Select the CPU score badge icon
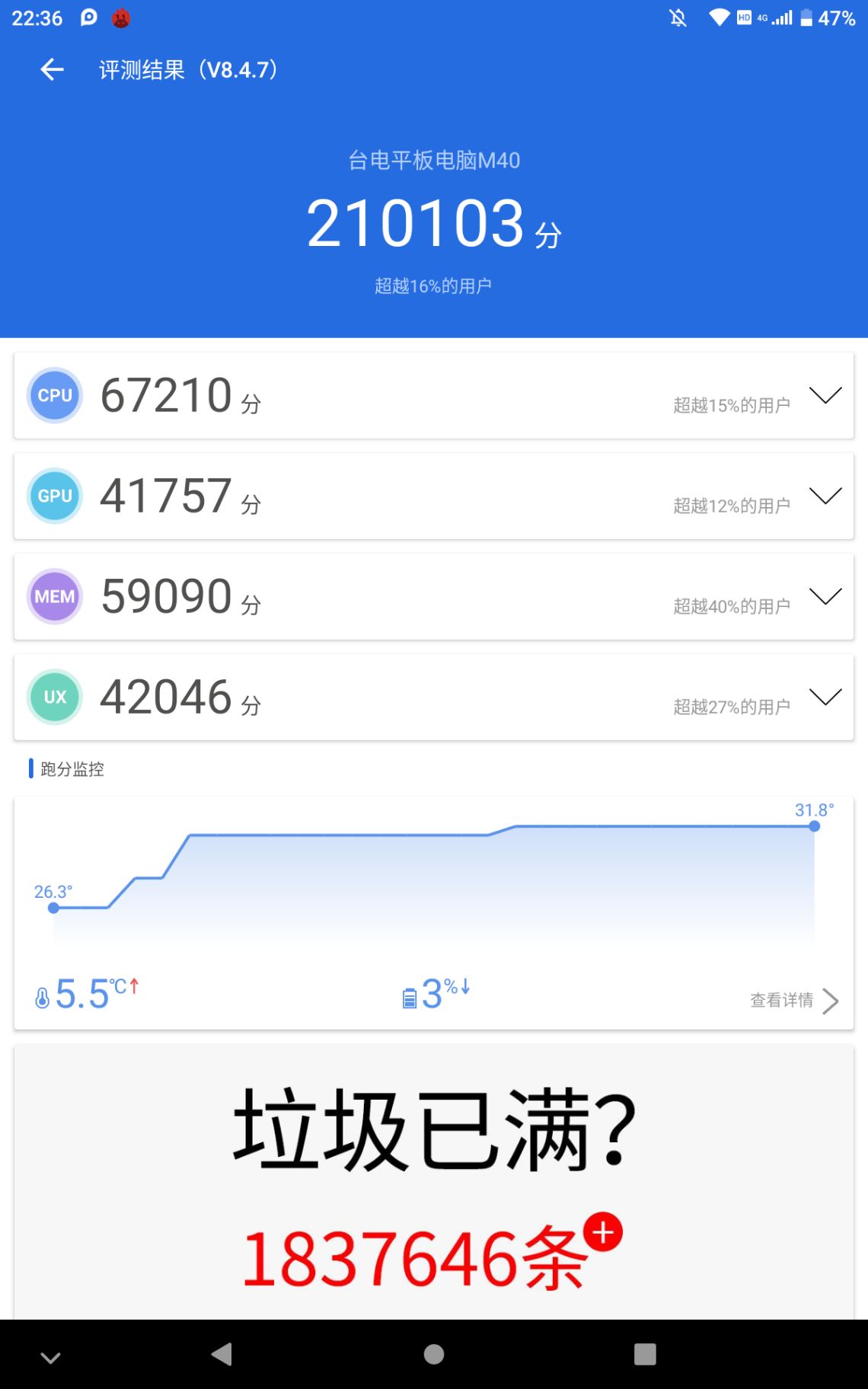The height and width of the screenshot is (1389, 868). coord(53,395)
